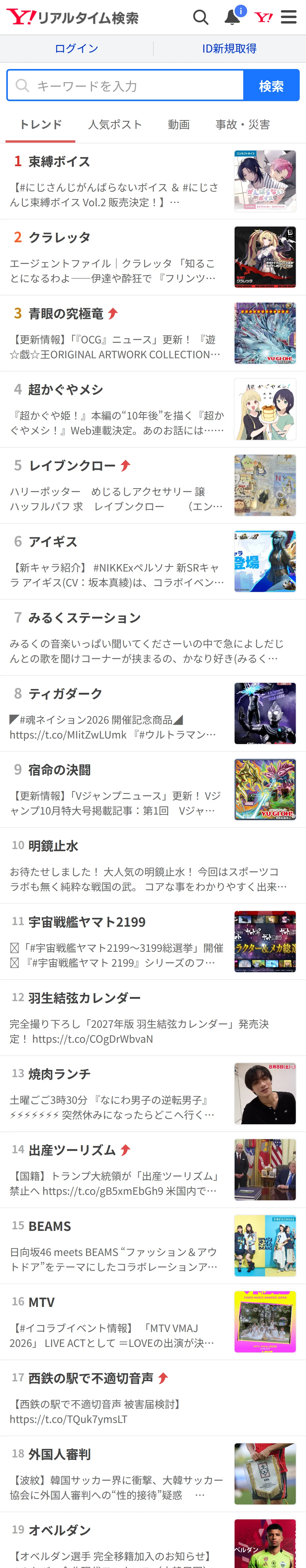Screen dimensions: 306x1568
Task: Switch to the 人気ポスト tab
Action: point(115,125)
